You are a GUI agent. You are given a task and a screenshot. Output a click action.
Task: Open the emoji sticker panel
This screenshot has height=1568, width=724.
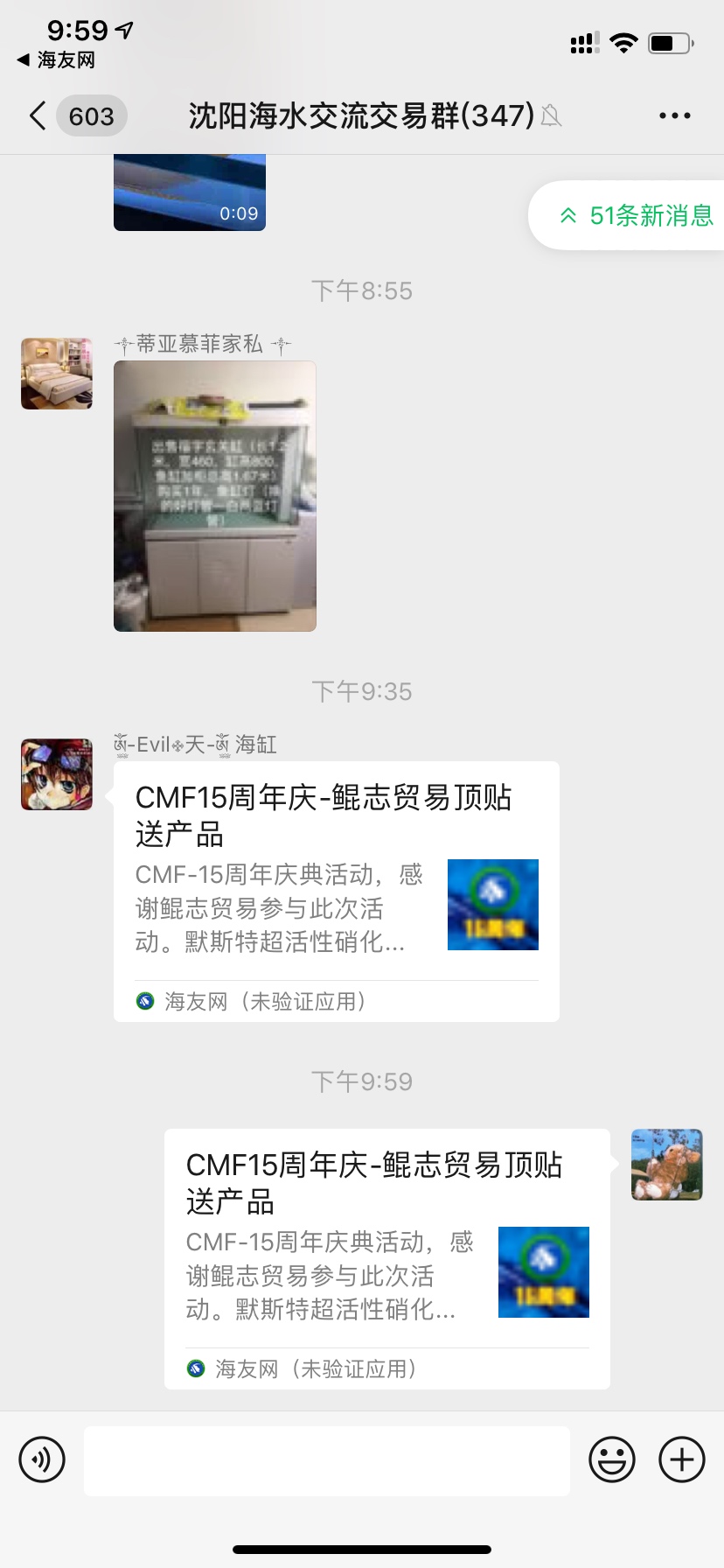612,1459
